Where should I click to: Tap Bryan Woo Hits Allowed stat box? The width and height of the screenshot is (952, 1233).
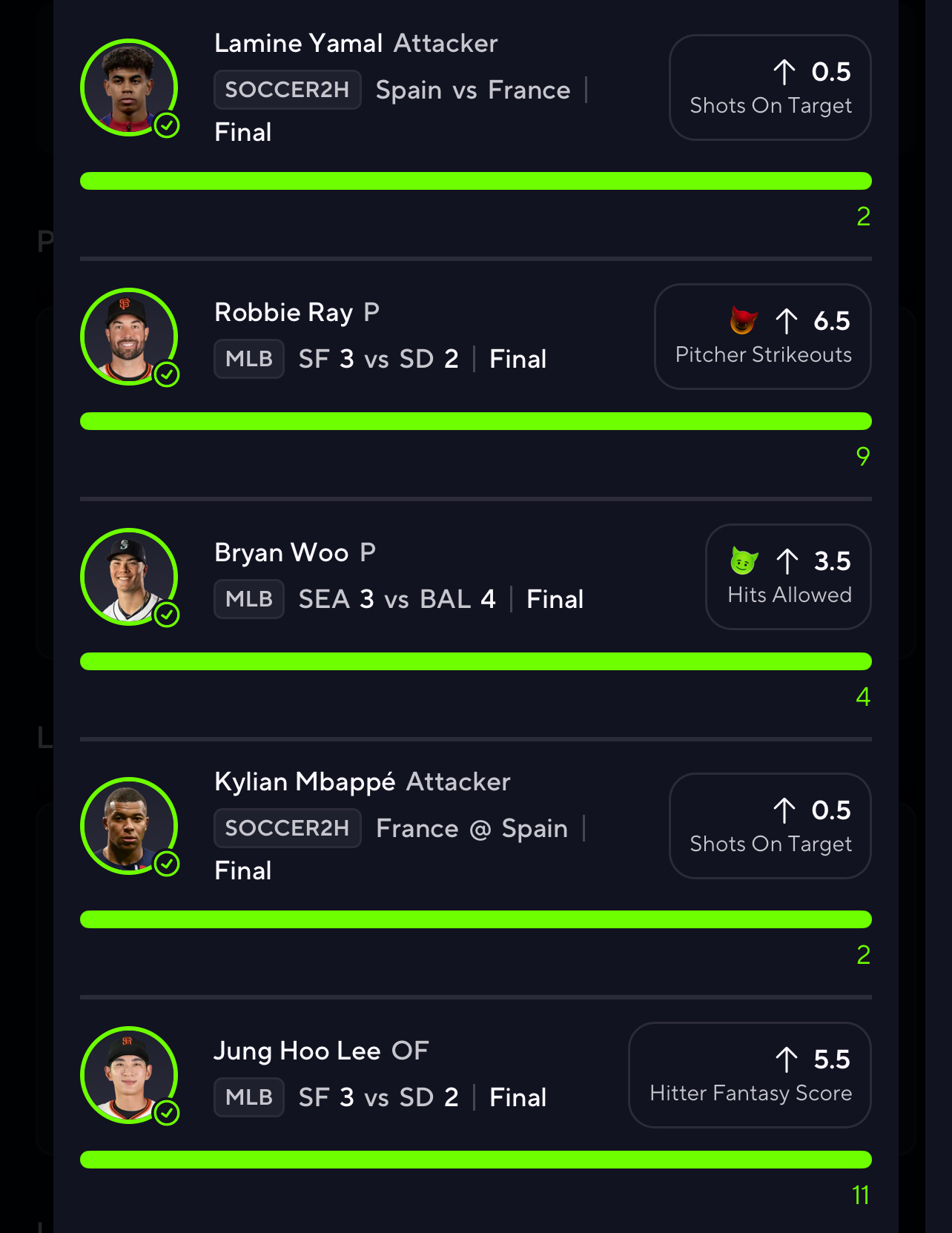(x=787, y=577)
